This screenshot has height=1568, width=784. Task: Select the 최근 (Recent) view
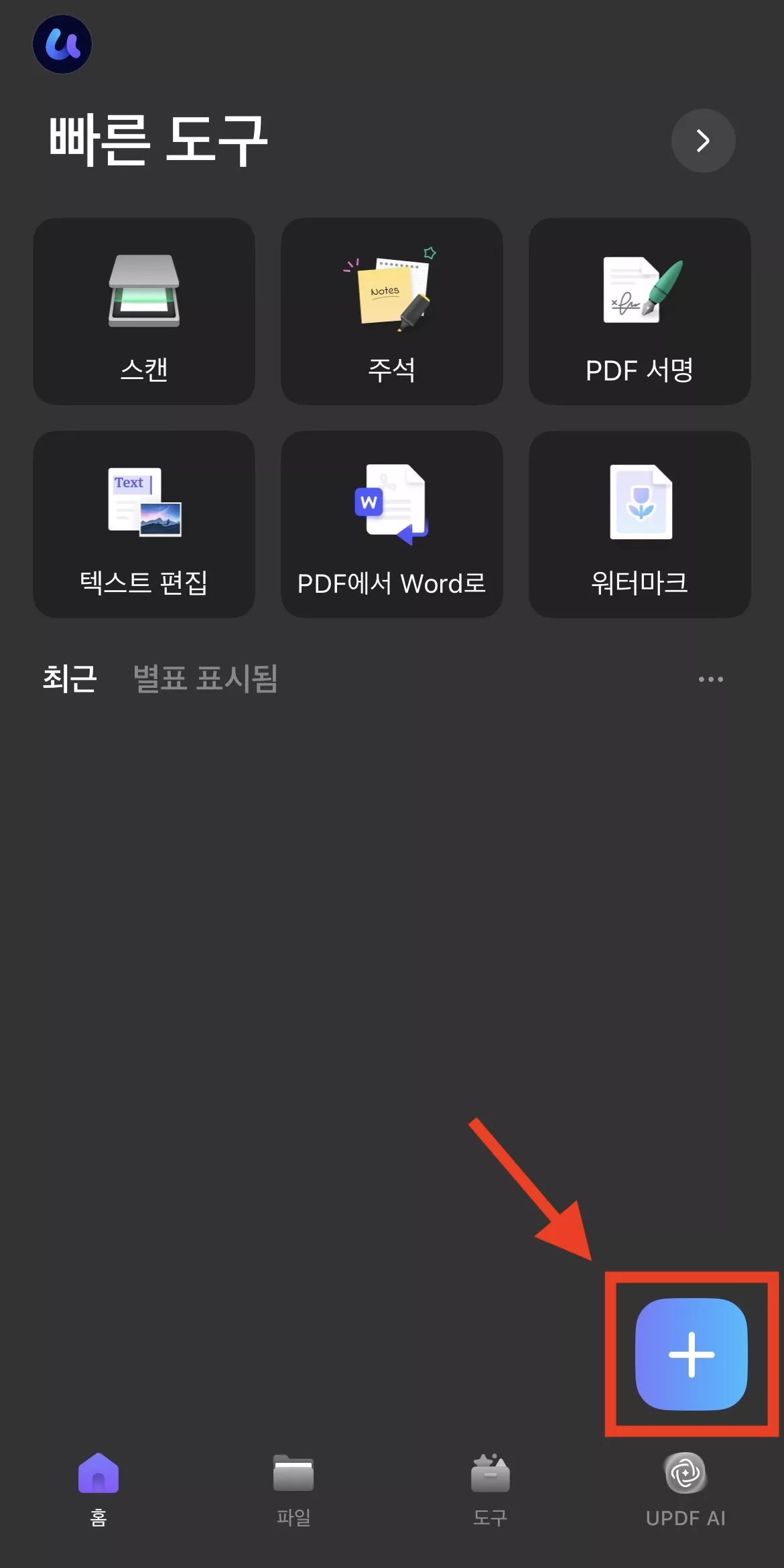click(69, 679)
